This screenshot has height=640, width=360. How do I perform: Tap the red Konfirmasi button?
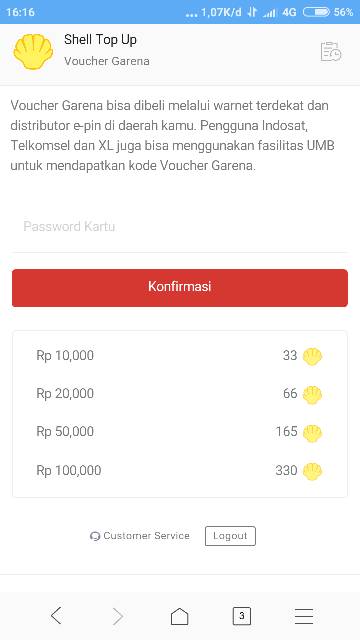[180, 288]
